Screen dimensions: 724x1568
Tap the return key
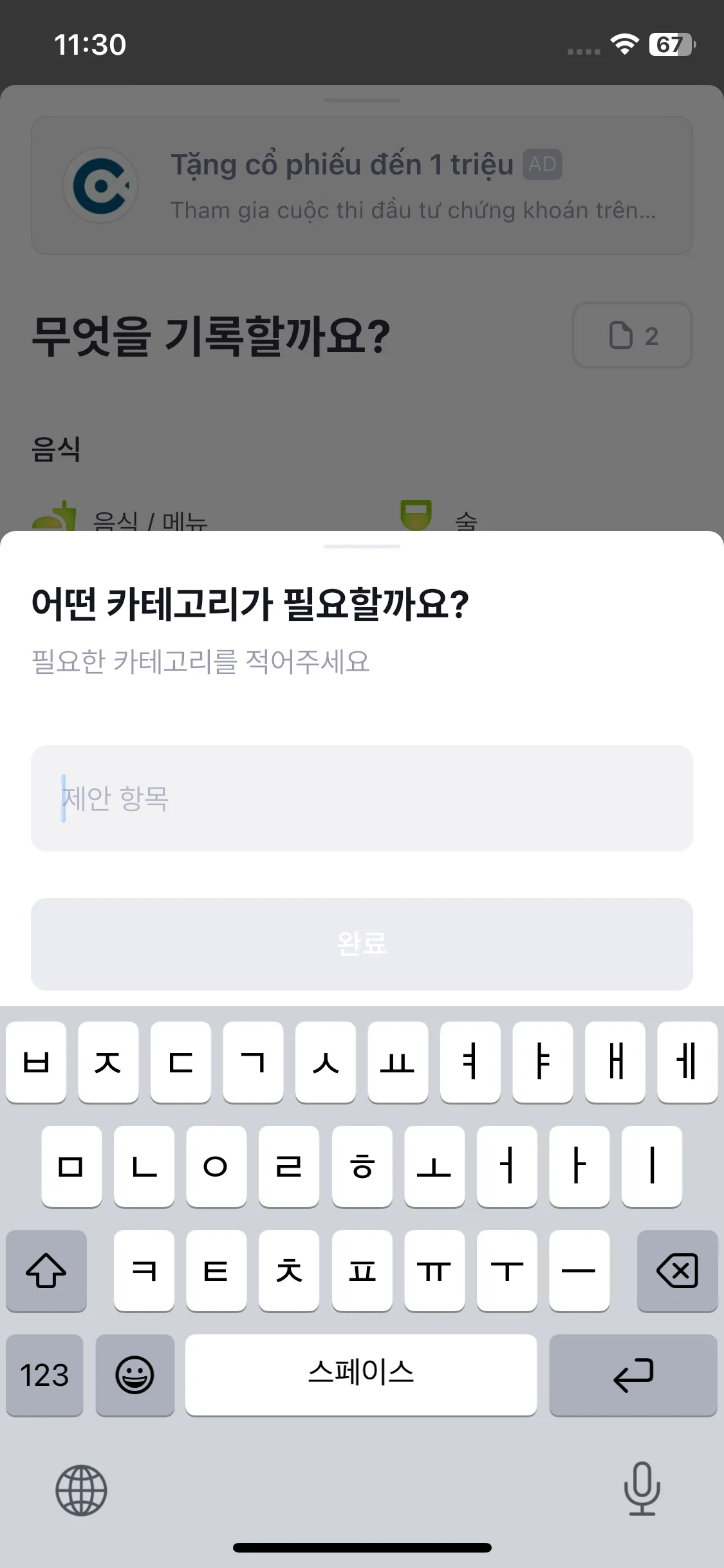click(x=633, y=1375)
